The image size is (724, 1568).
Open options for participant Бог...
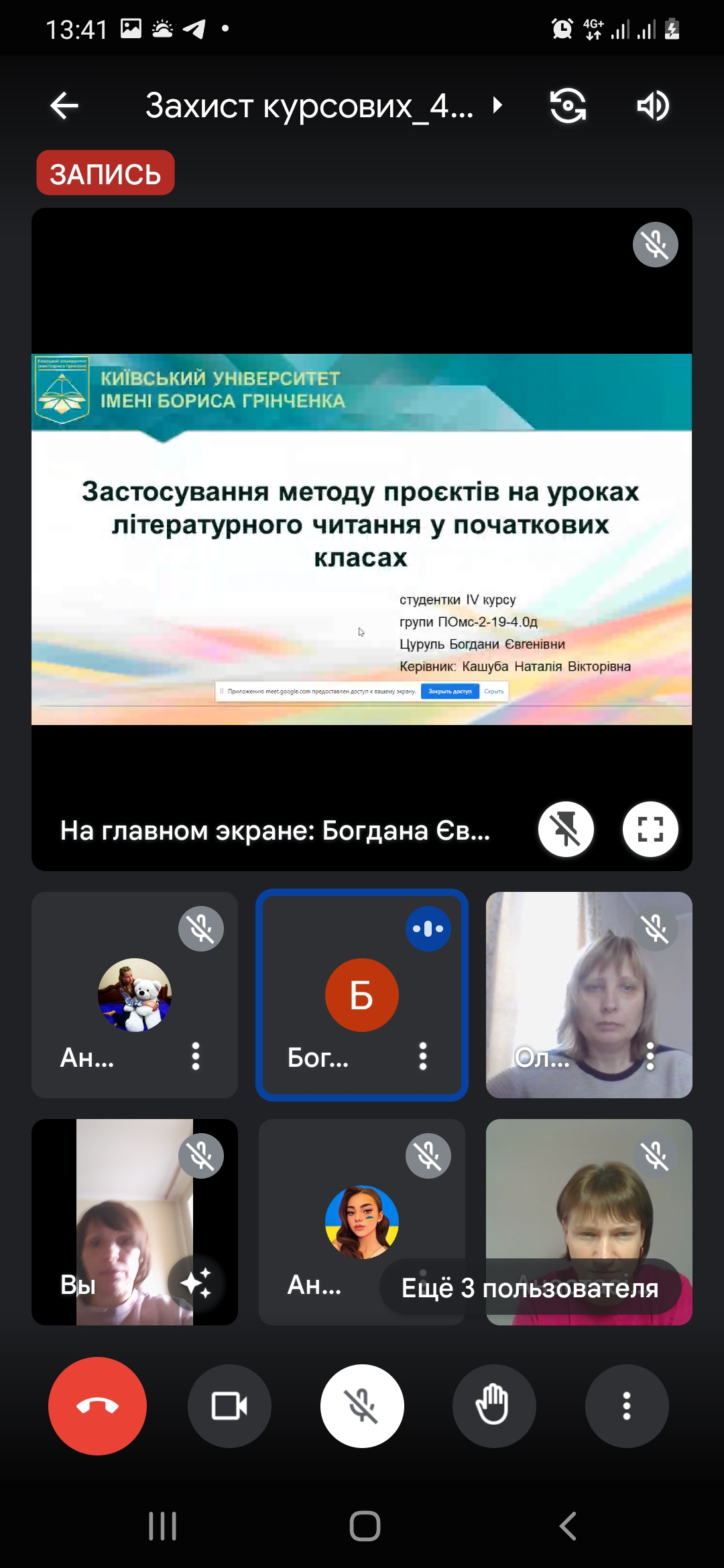pos(423,1056)
